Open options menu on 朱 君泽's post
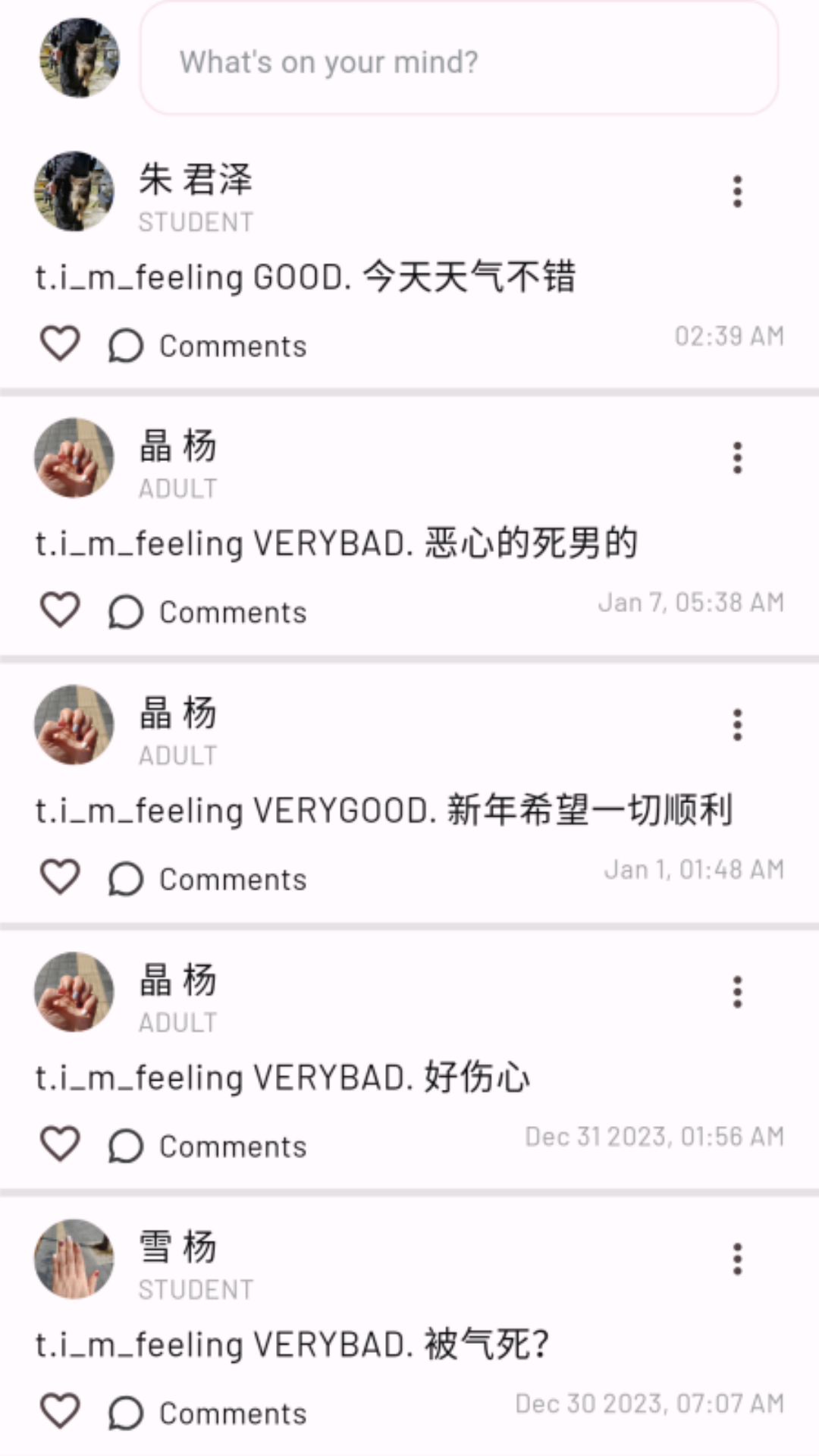This screenshot has width=819, height=1456. pos(736,192)
